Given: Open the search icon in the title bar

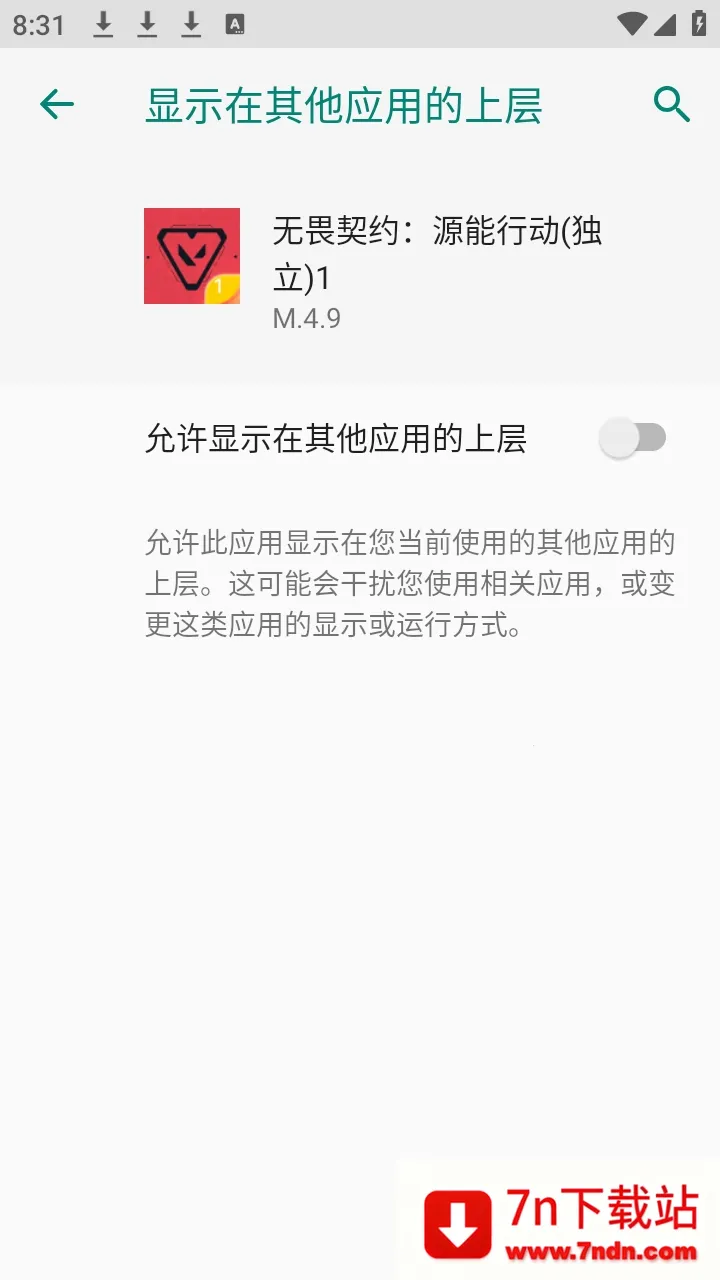Looking at the screenshot, I should click(x=670, y=103).
